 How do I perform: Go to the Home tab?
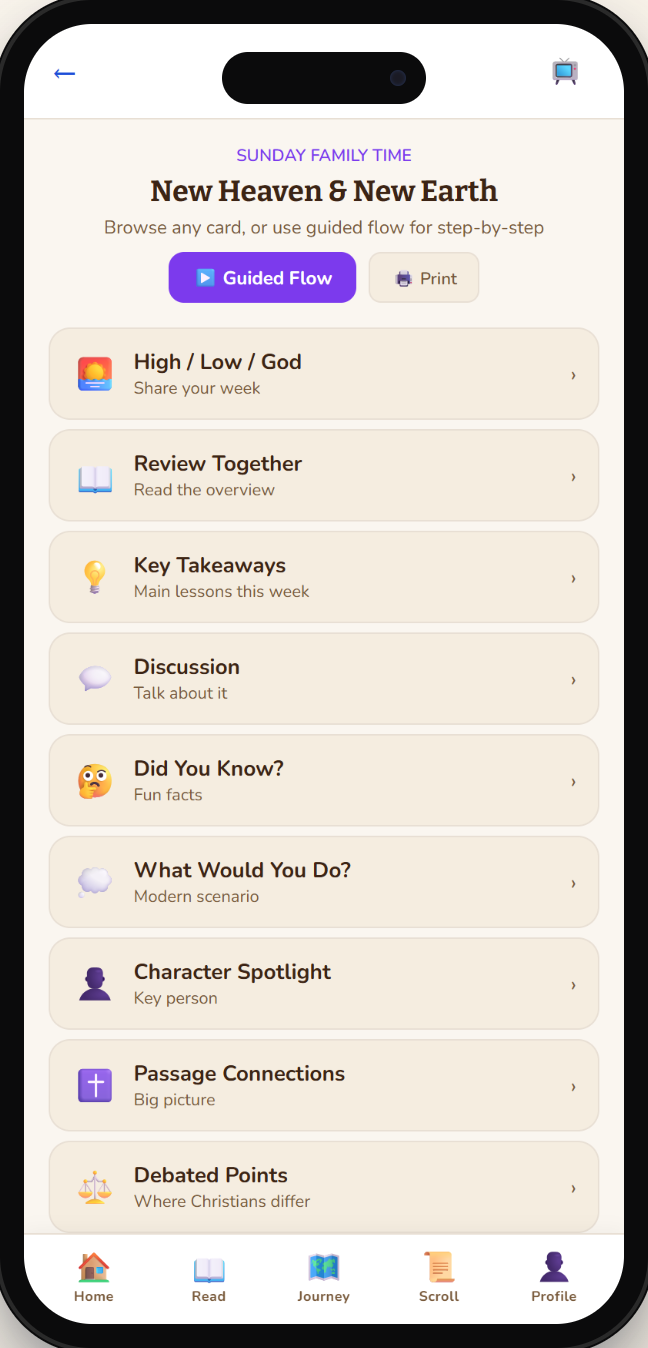[94, 1278]
